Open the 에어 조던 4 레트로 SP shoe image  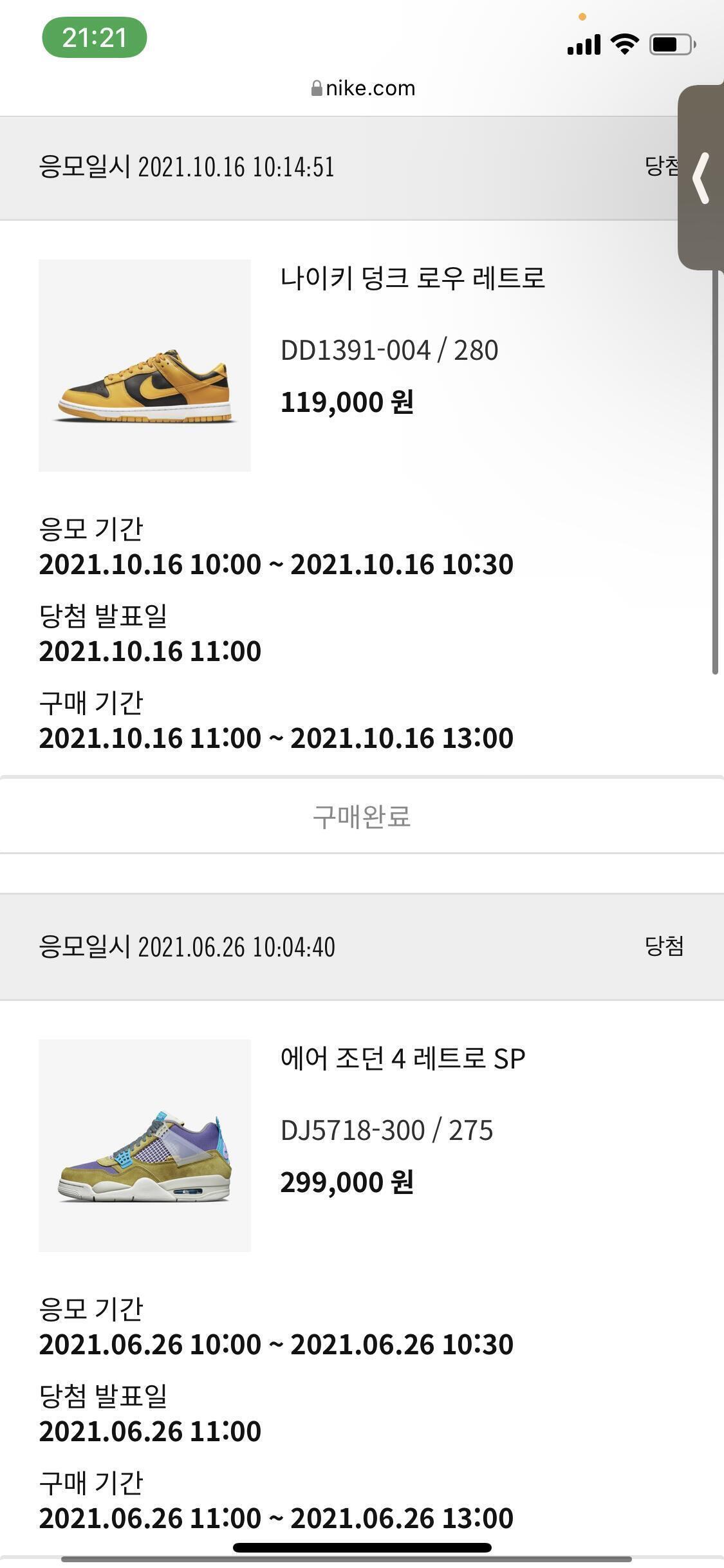[145, 1145]
